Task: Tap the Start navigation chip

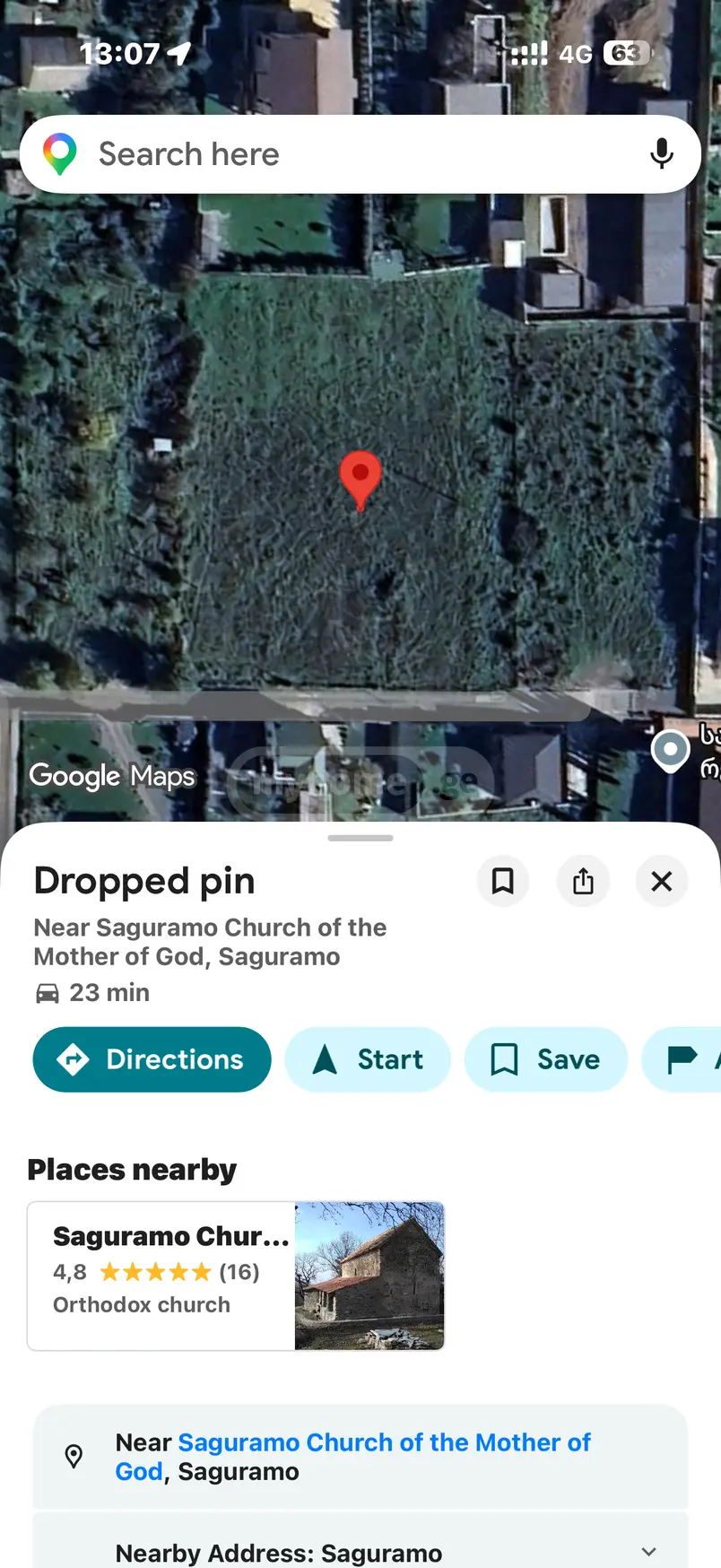Action: pyautogui.click(x=368, y=1059)
